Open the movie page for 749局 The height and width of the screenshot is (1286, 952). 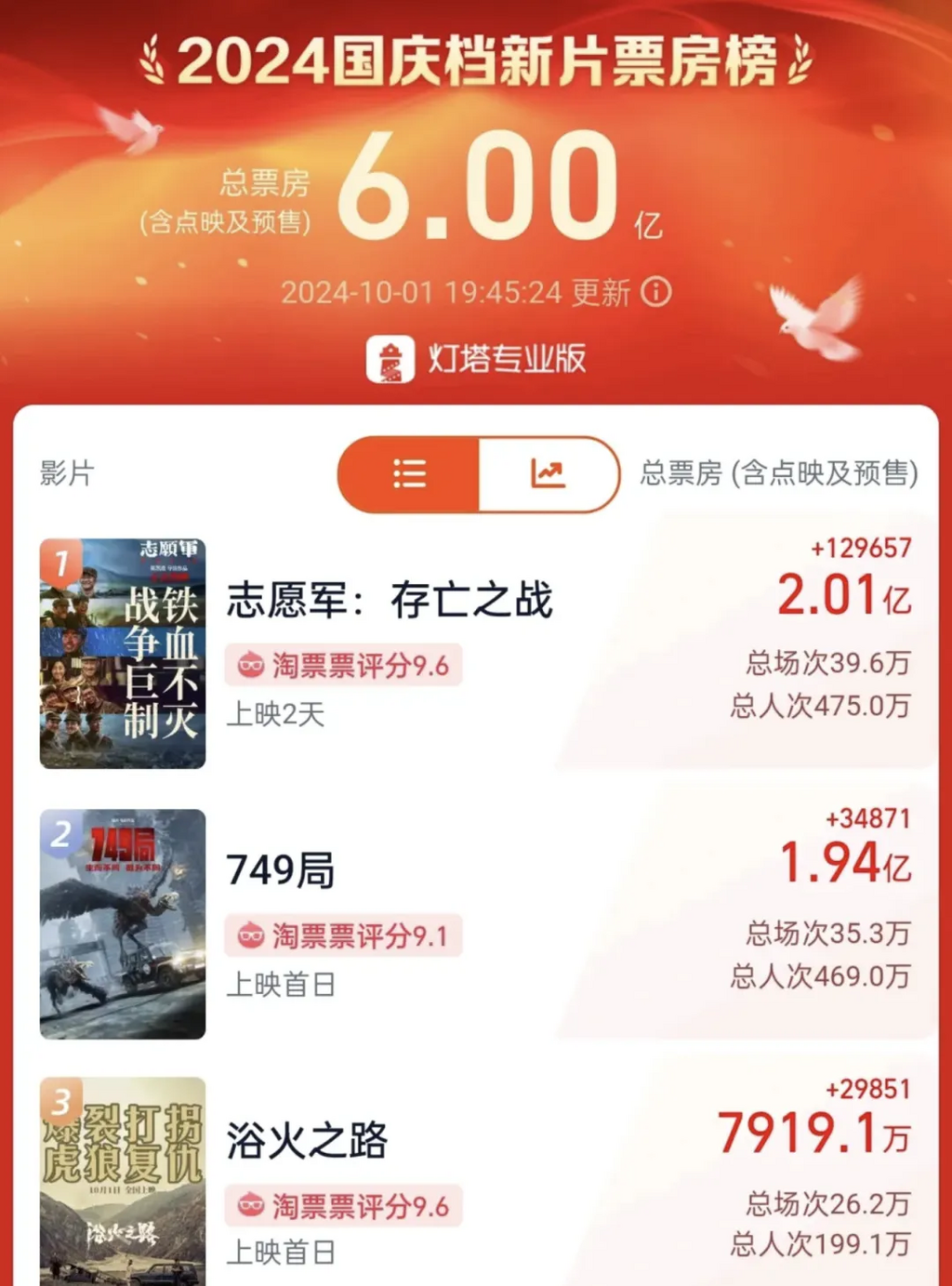point(279,872)
